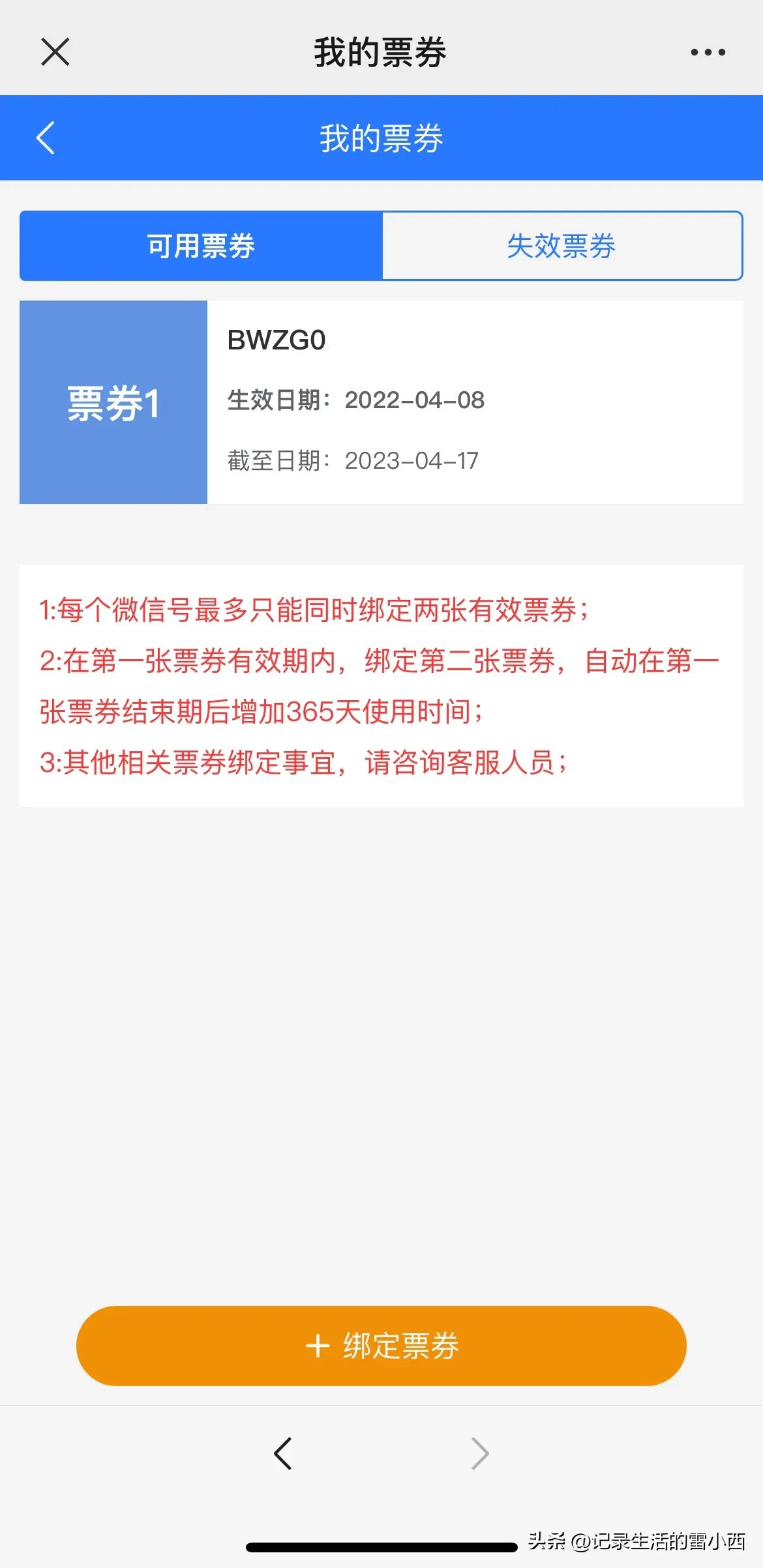This screenshot has height=1568, width=763.
Task: Navigate forward with the bottom browser arrow
Action: [x=479, y=1453]
